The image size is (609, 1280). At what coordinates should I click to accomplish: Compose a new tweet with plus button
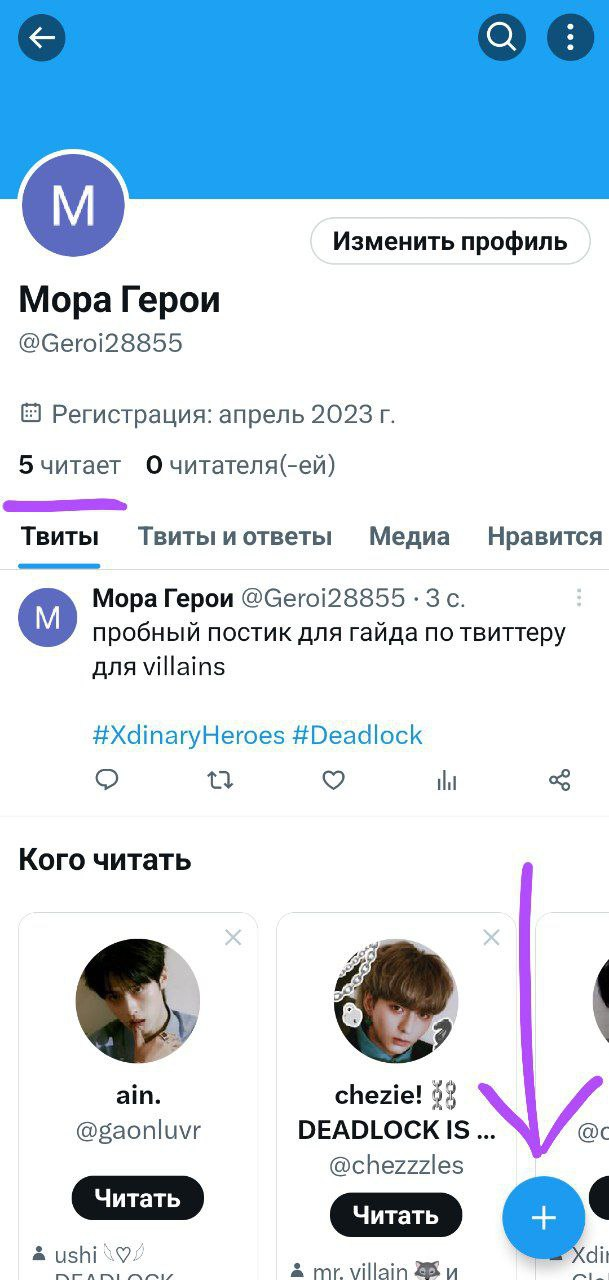[x=543, y=1217]
